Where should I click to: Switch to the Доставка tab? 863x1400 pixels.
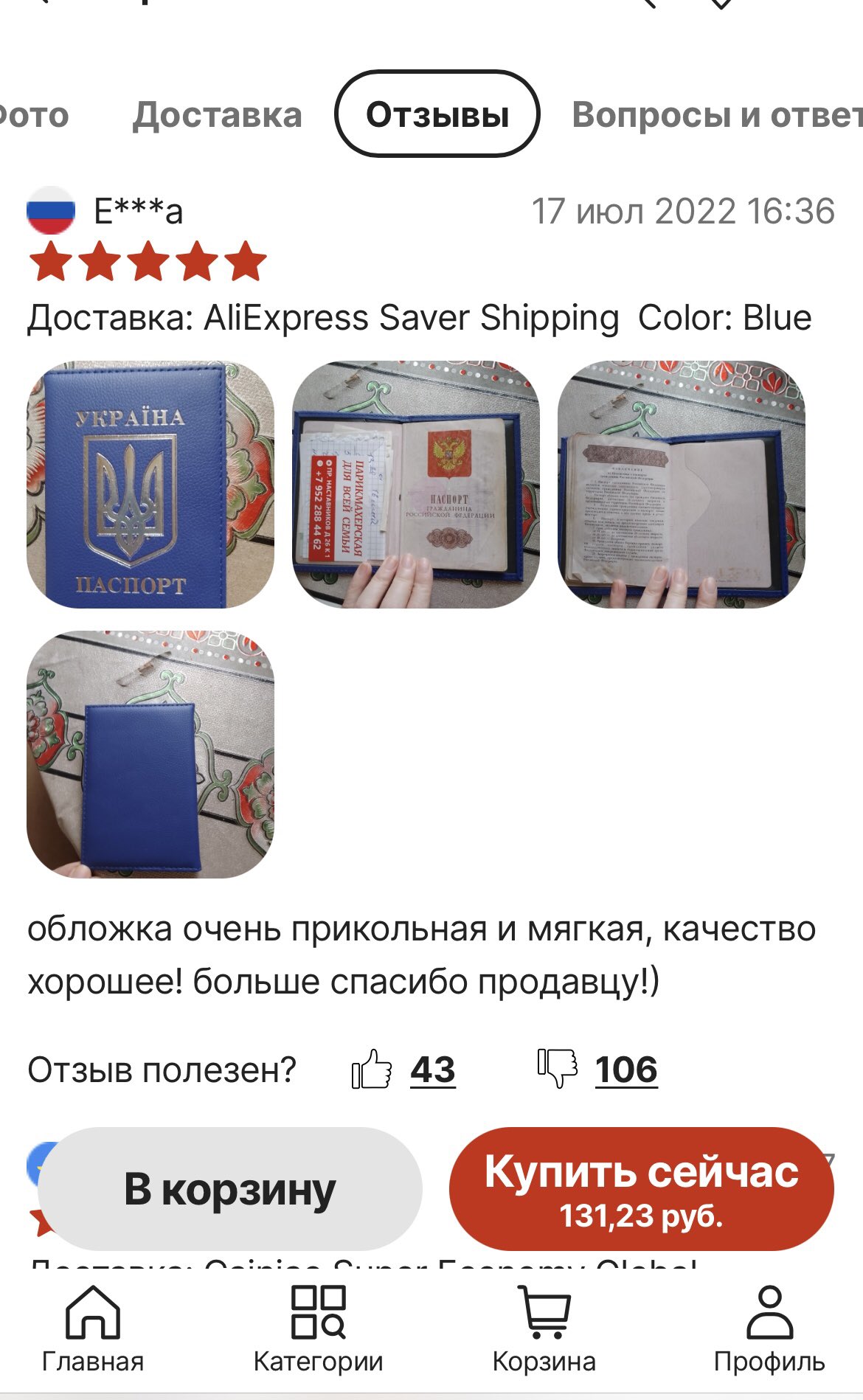tap(217, 115)
